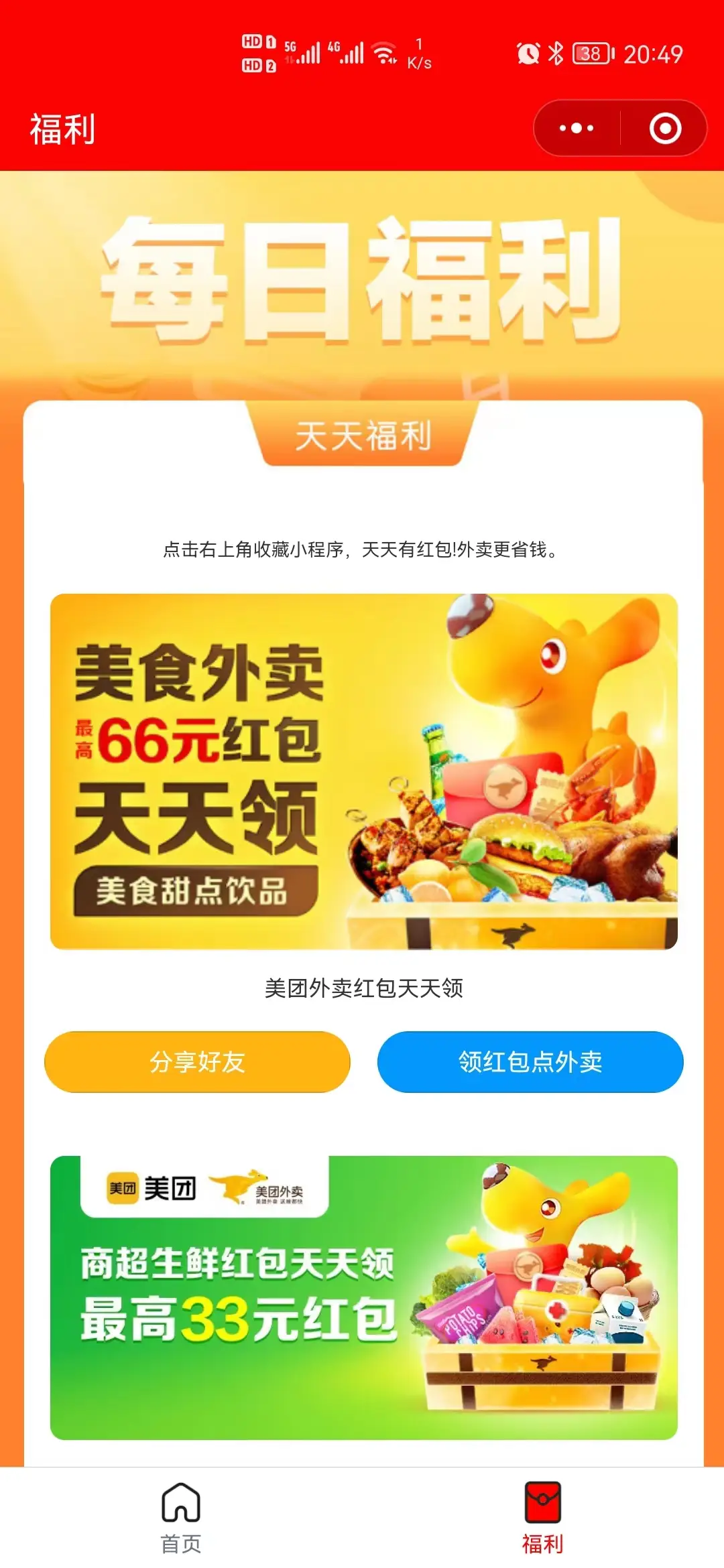Open the mini program more-options menu
Image resolution: width=724 pixels, height=1568 pixels.
tap(577, 128)
